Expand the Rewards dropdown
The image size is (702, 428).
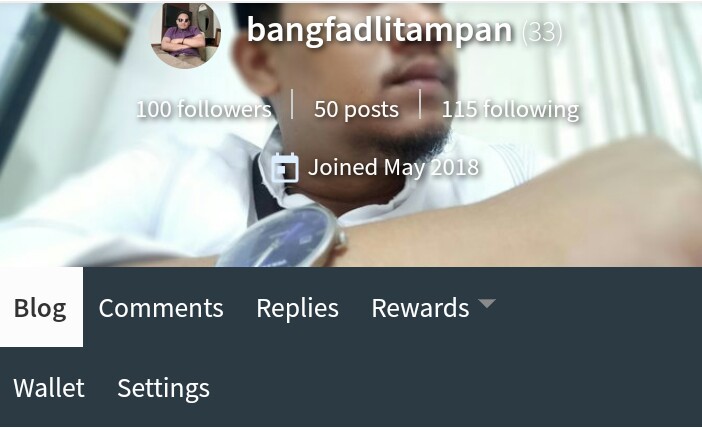click(432, 307)
